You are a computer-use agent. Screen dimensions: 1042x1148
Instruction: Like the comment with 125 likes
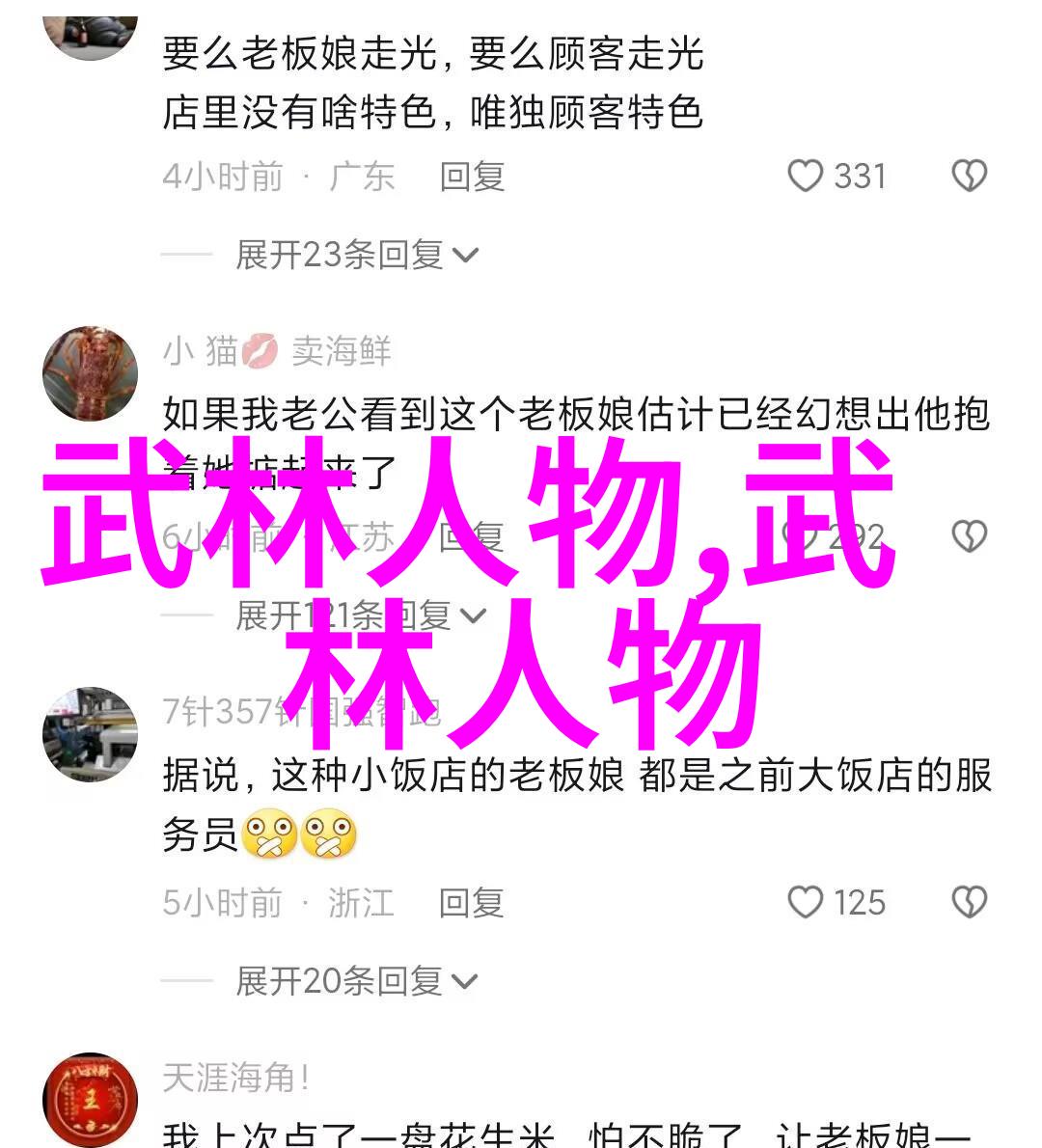[805, 903]
